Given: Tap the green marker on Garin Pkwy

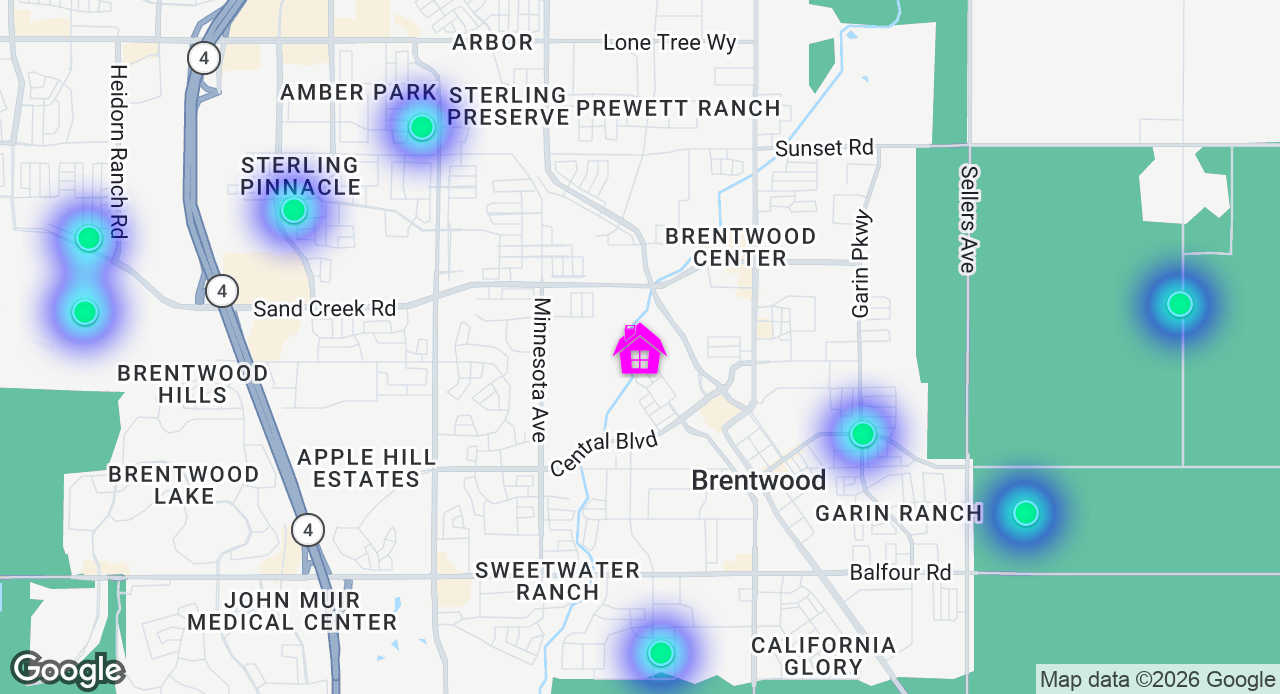Looking at the screenshot, I should coord(862,434).
